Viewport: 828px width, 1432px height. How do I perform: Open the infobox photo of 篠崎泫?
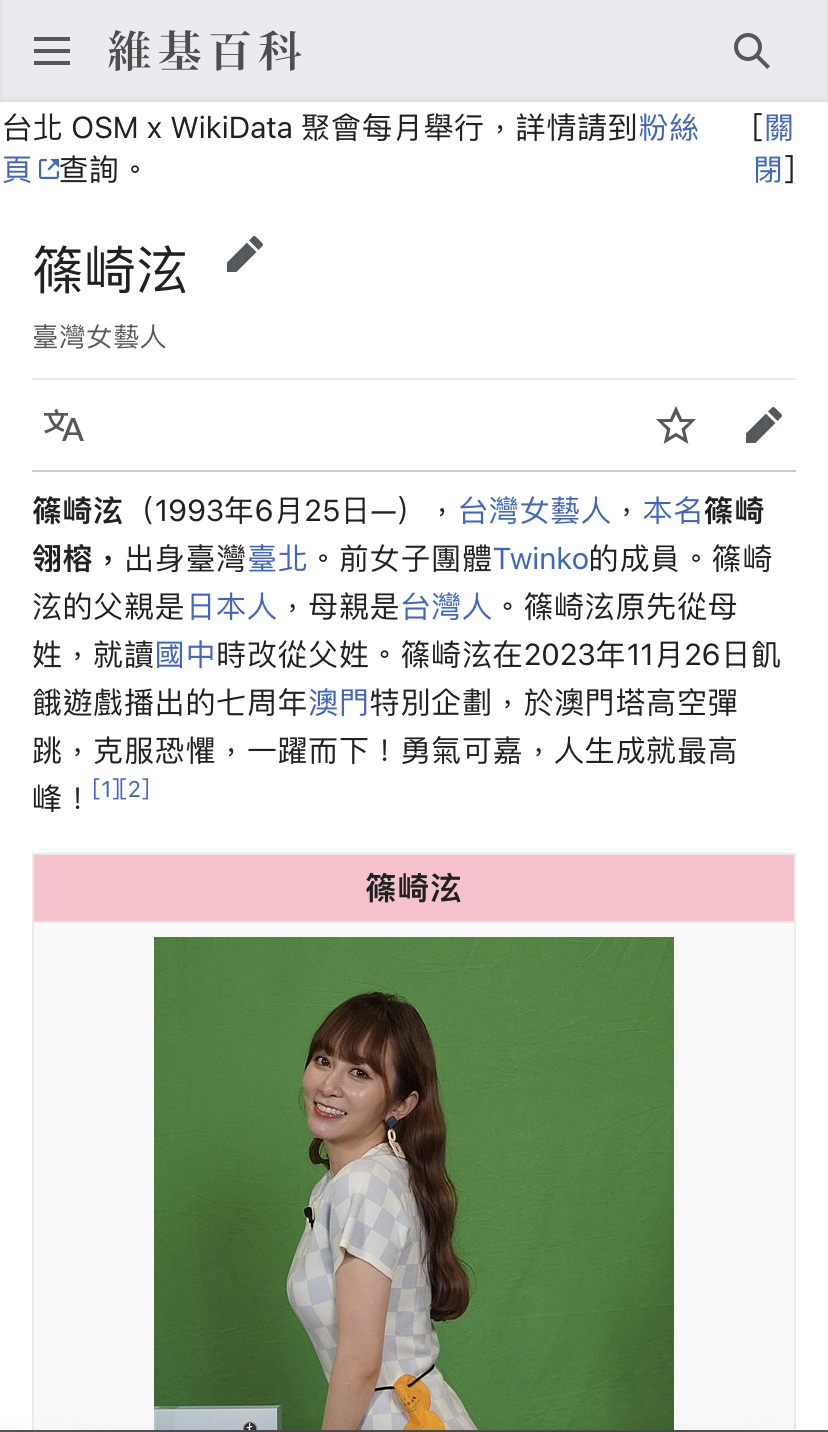click(413, 1180)
